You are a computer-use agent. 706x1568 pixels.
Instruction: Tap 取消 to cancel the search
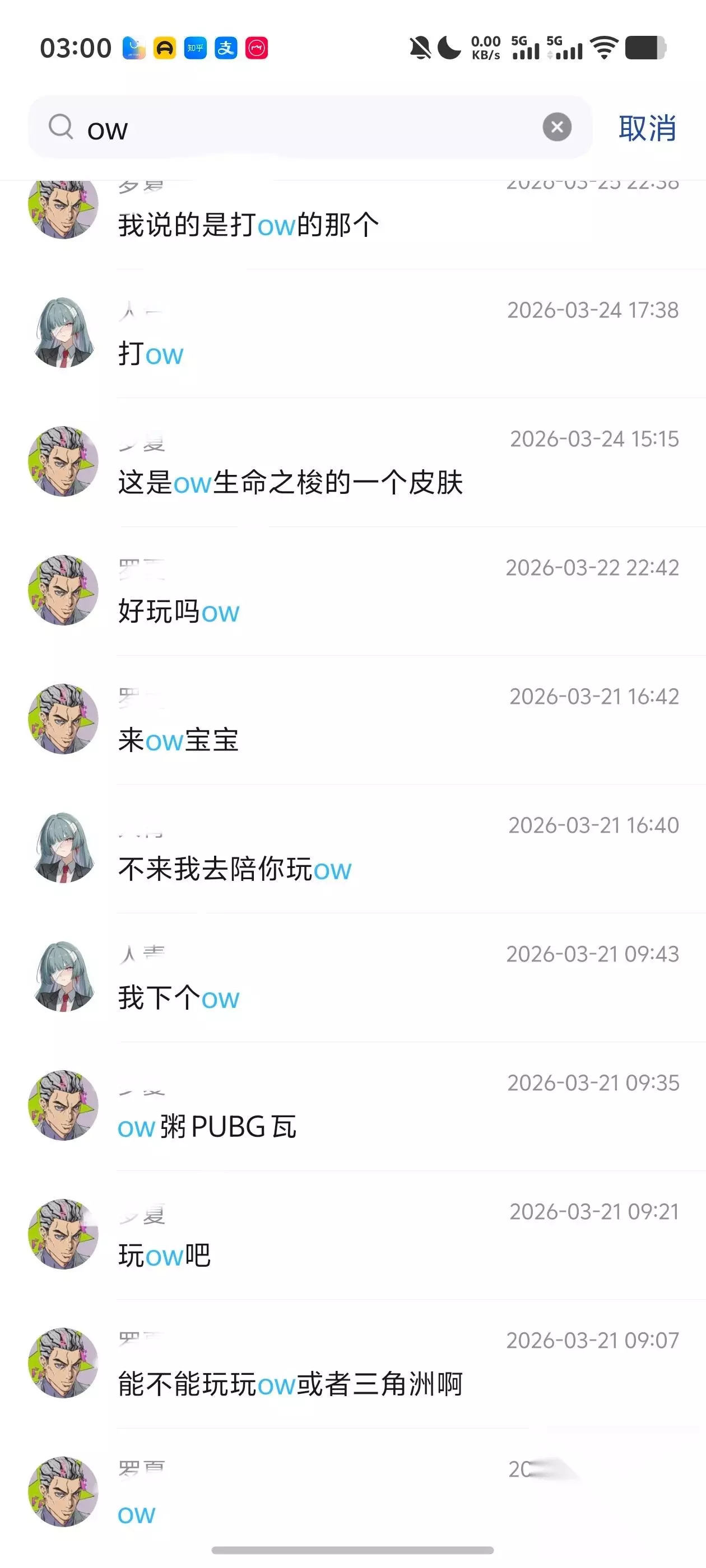647,128
